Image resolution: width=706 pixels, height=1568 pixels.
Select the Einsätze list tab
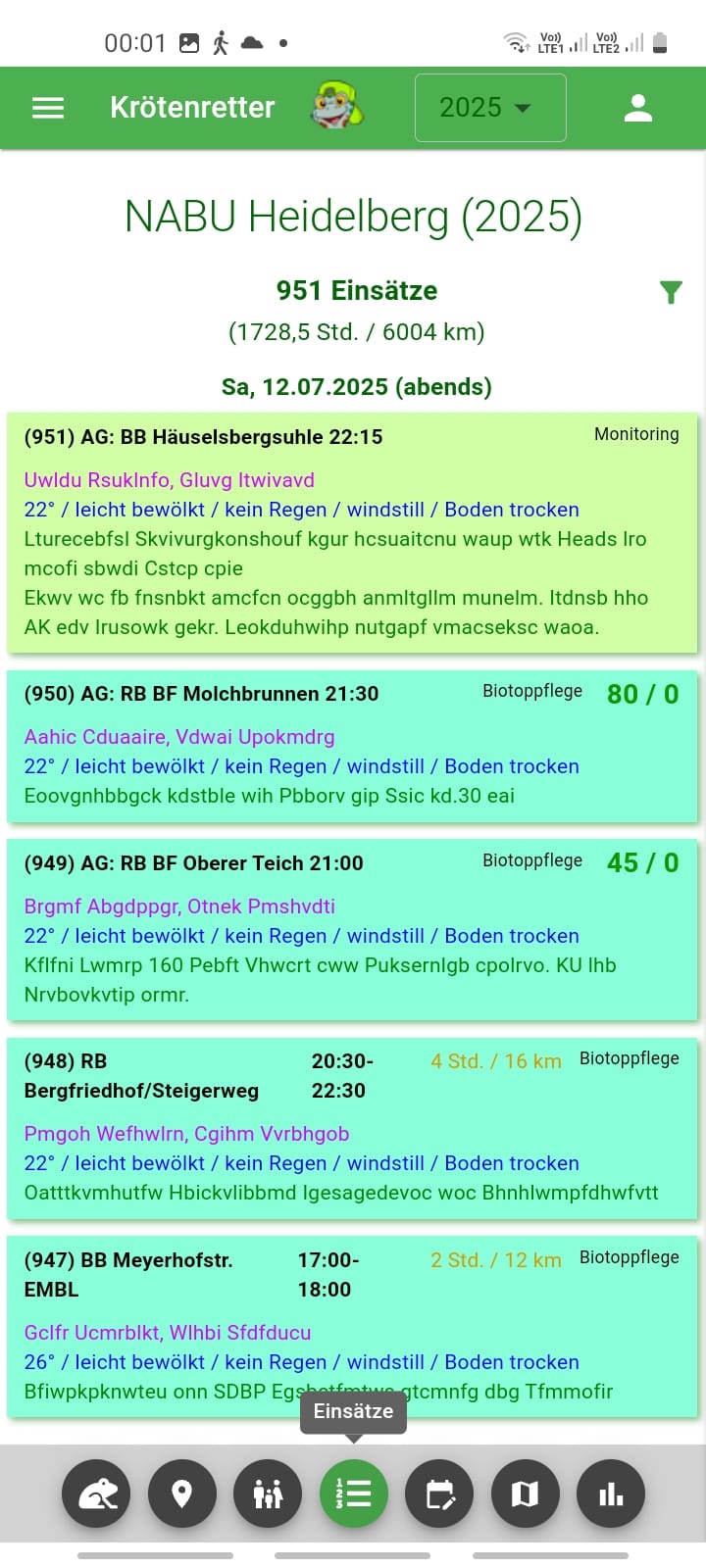(x=354, y=1494)
